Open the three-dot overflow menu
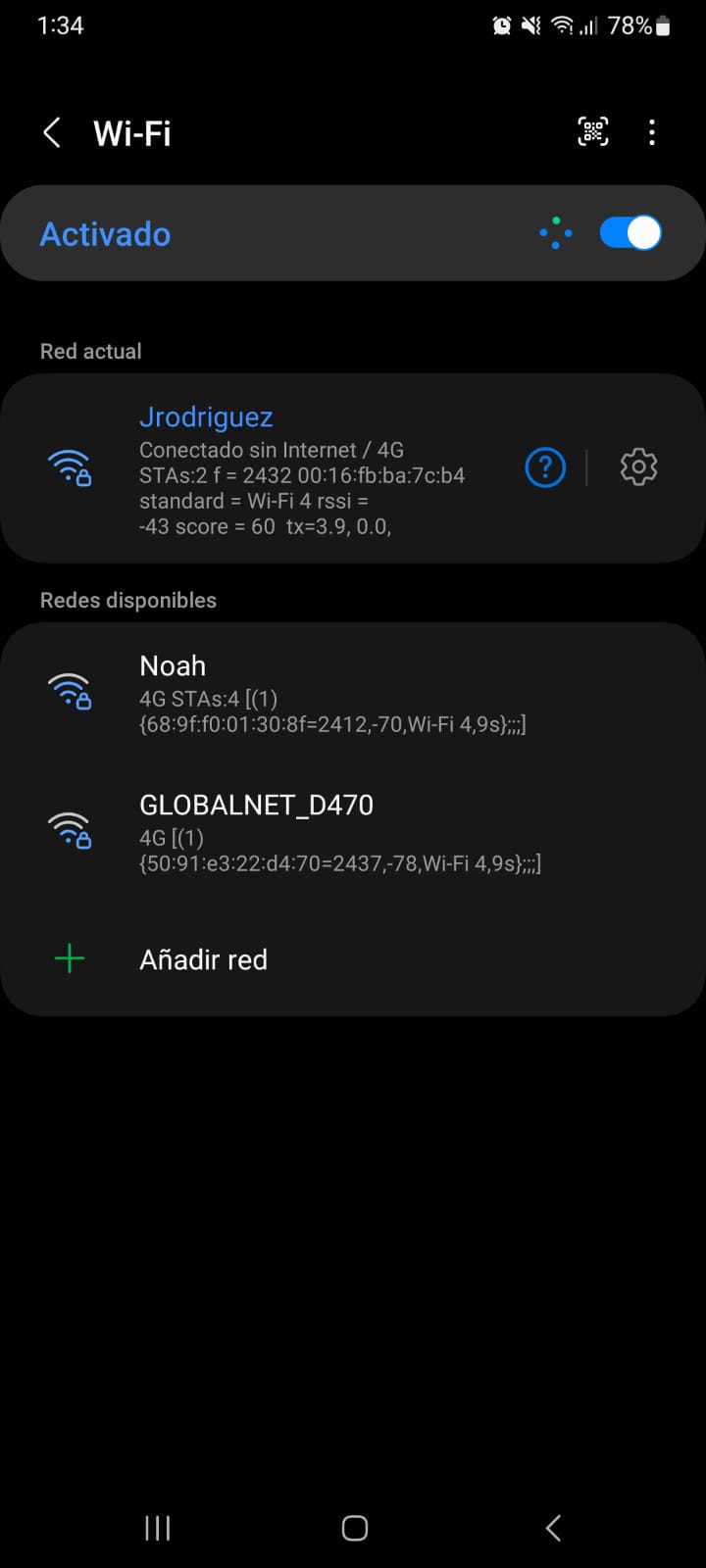 coord(652,133)
